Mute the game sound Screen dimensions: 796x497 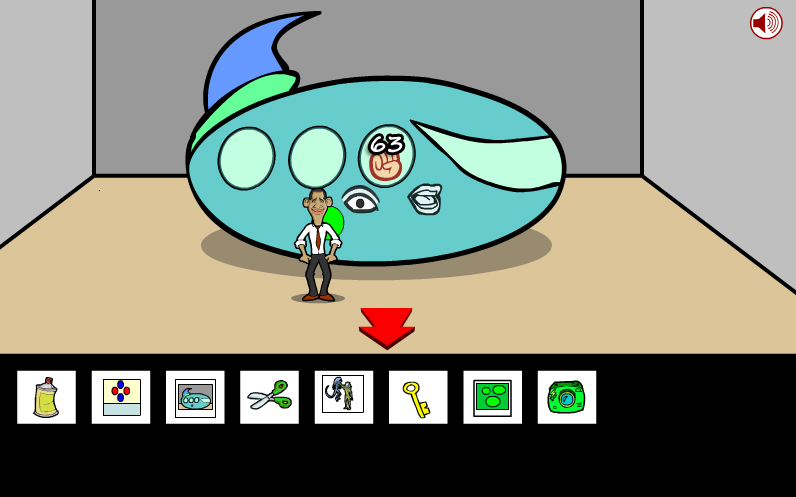click(766, 23)
